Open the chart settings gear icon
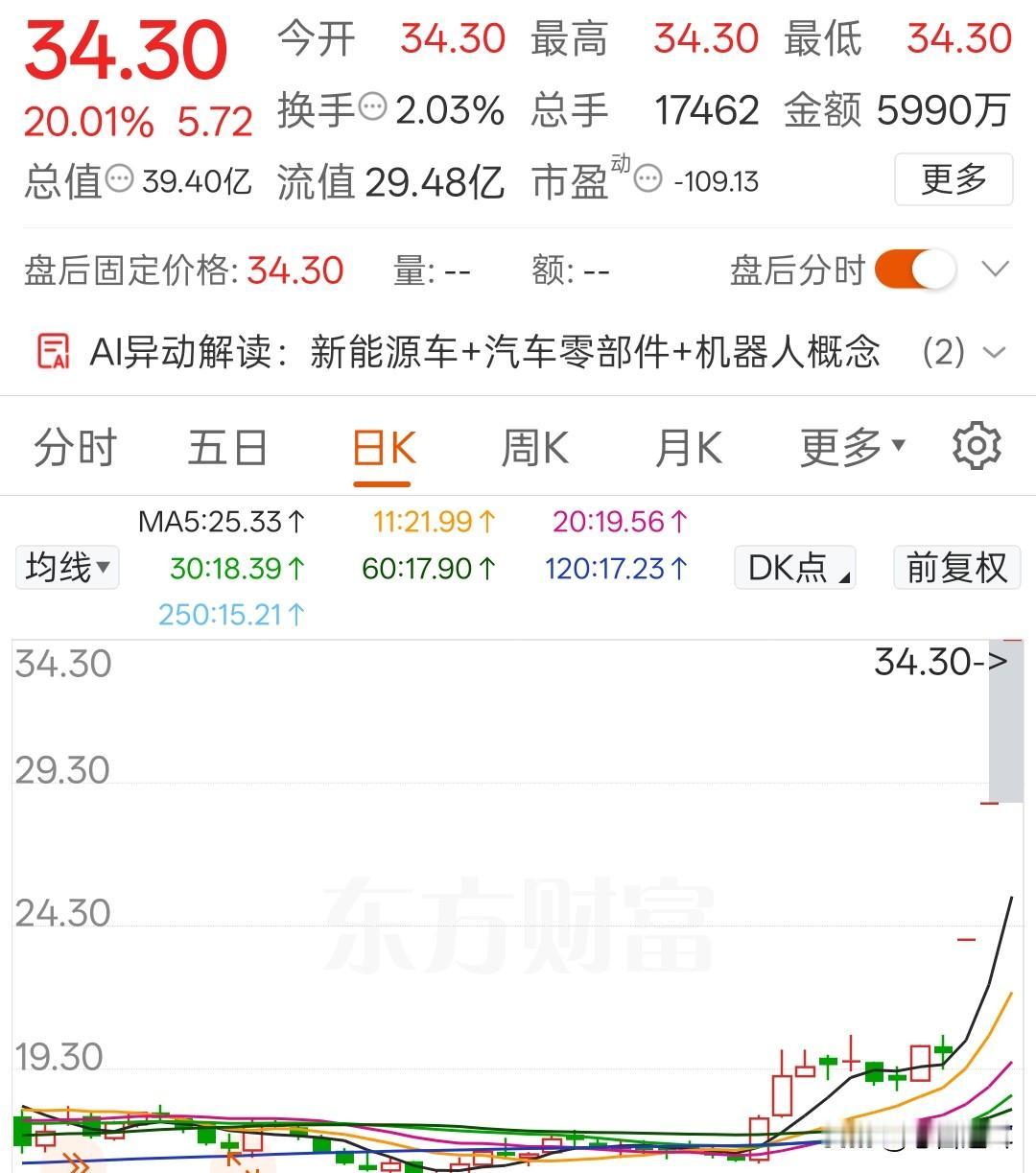1036x1173 pixels. point(977,446)
